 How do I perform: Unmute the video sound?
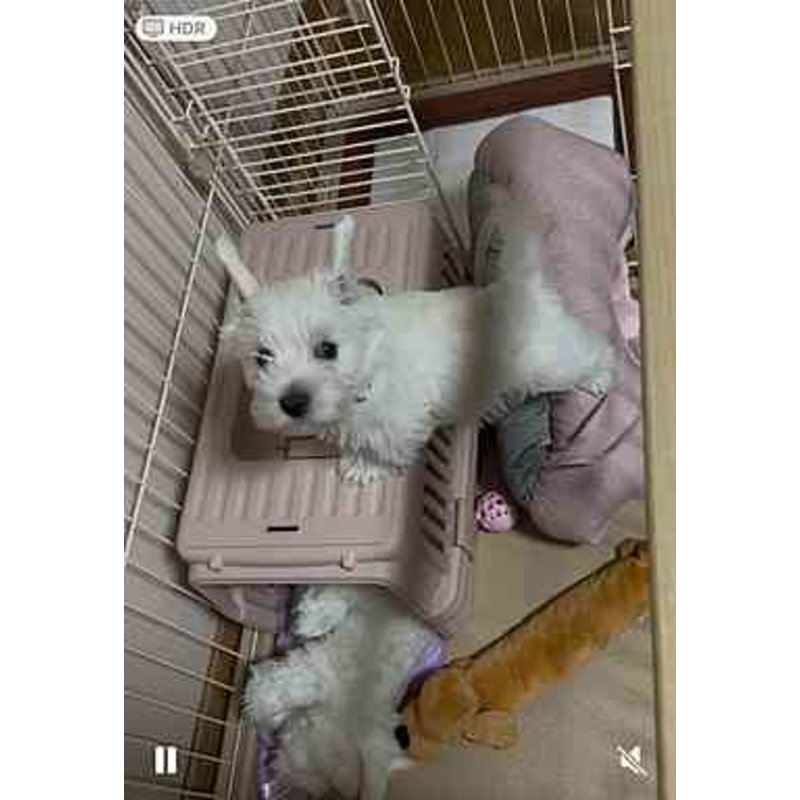click(x=630, y=761)
